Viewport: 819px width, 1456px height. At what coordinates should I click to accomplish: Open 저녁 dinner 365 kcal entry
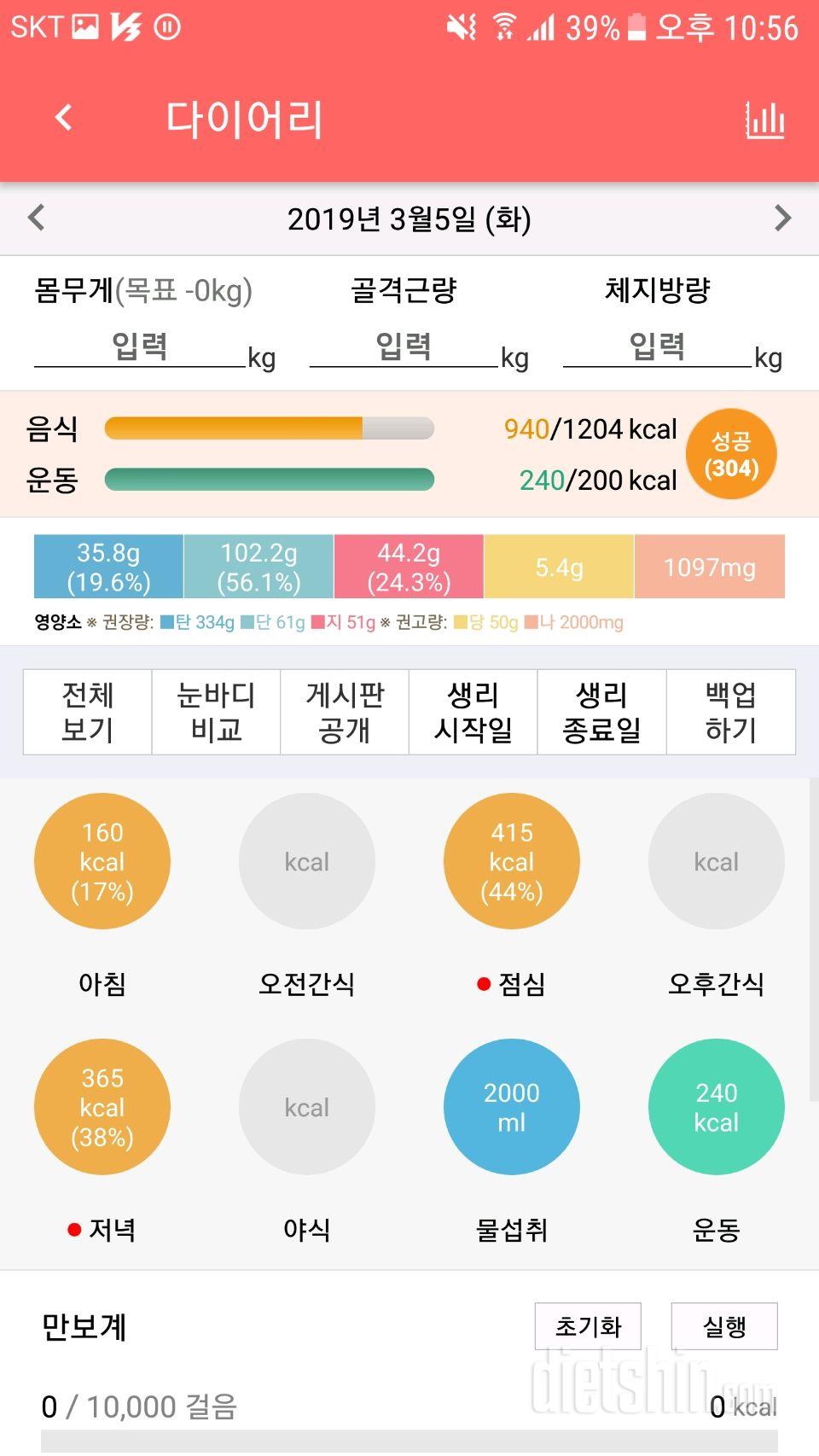(x=102, y=1107)
